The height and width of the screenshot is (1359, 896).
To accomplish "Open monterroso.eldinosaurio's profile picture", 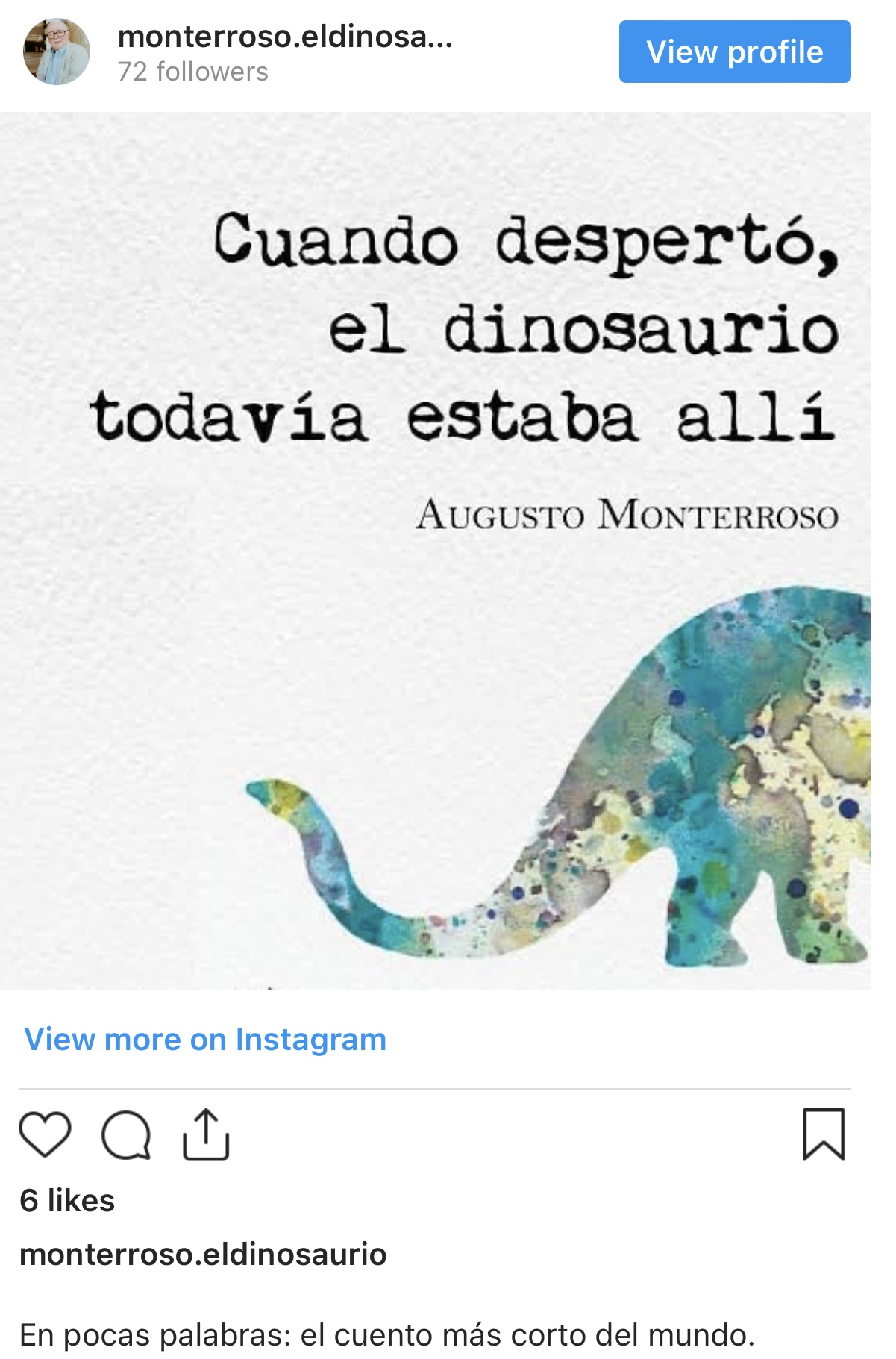I will pos(57,51).
